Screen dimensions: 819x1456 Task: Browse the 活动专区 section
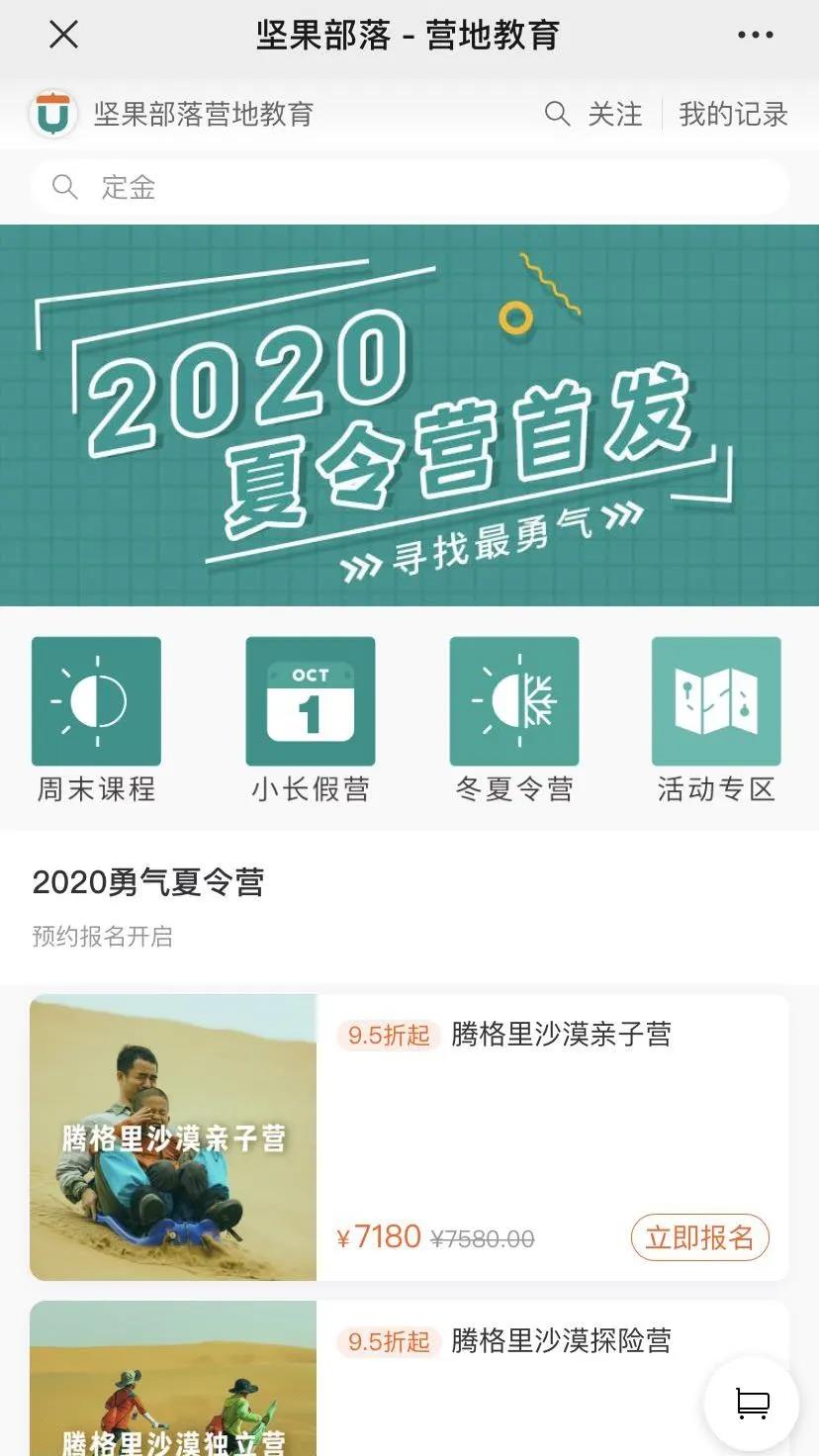pos(716,719)
